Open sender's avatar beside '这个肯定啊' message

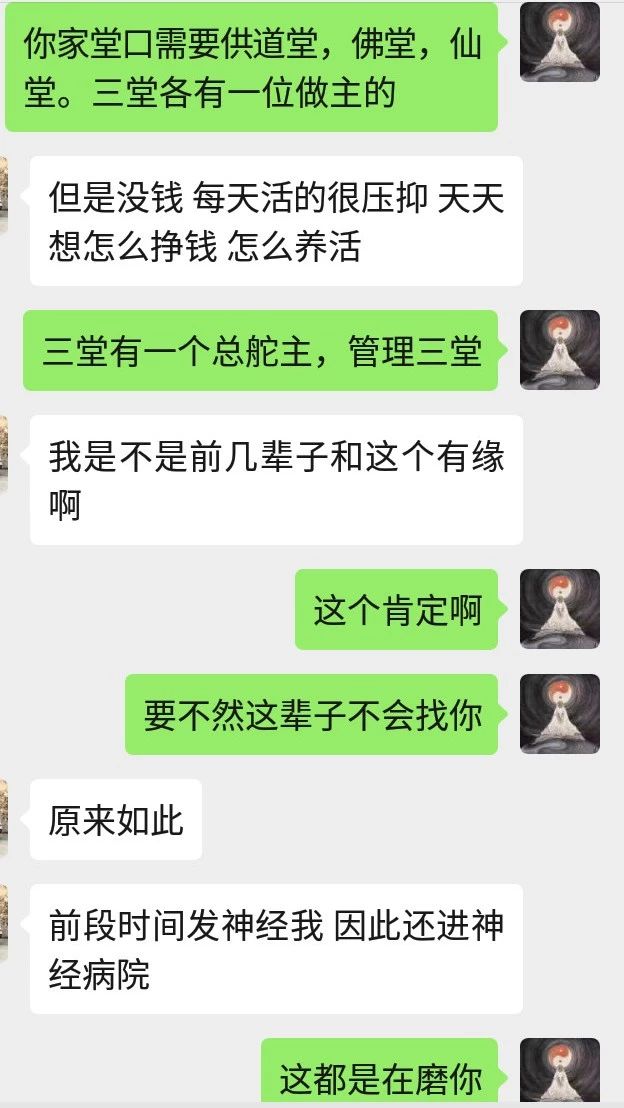tap(560, 609)
